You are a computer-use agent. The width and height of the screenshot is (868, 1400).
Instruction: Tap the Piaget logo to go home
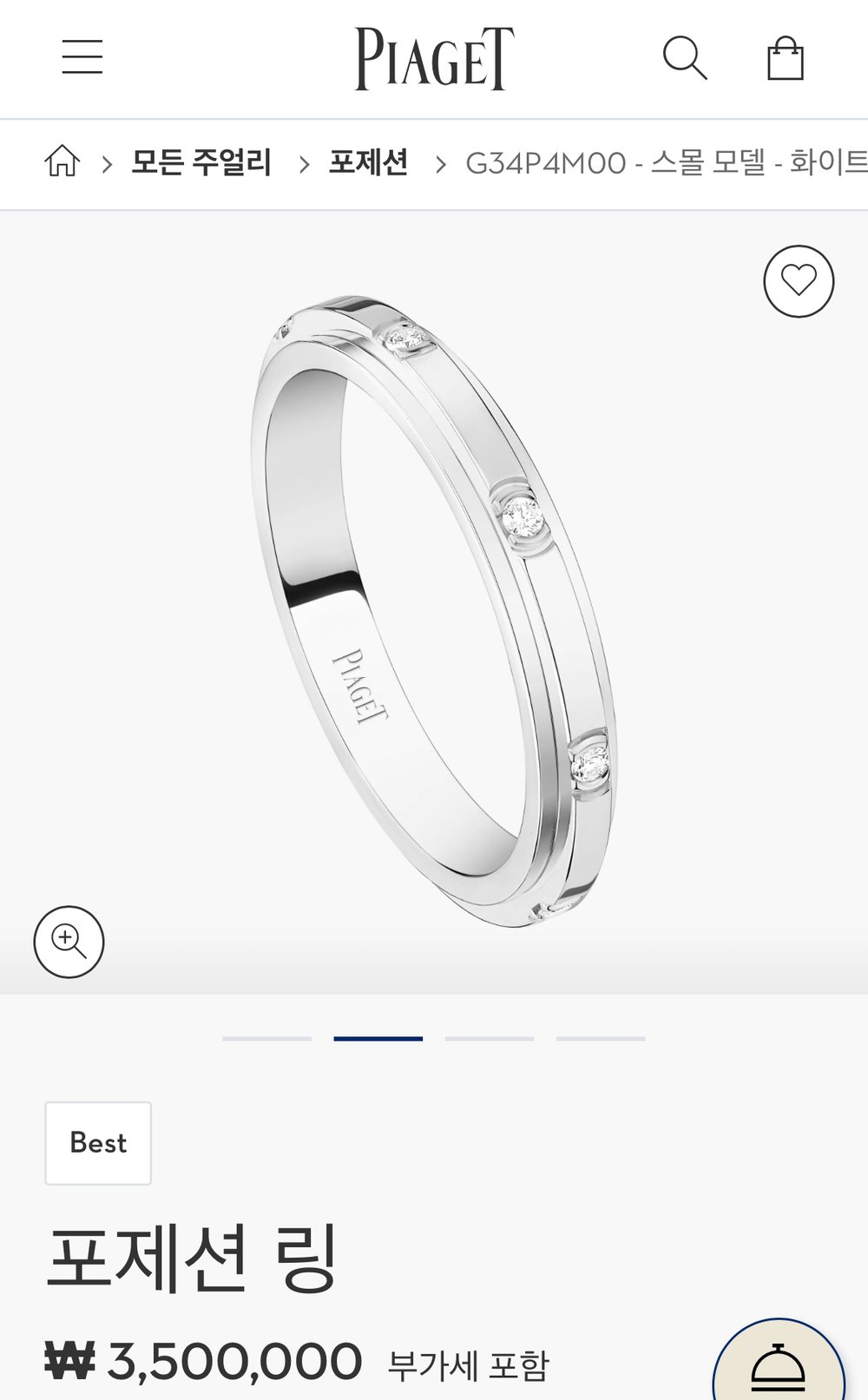[x=434, y=58]
